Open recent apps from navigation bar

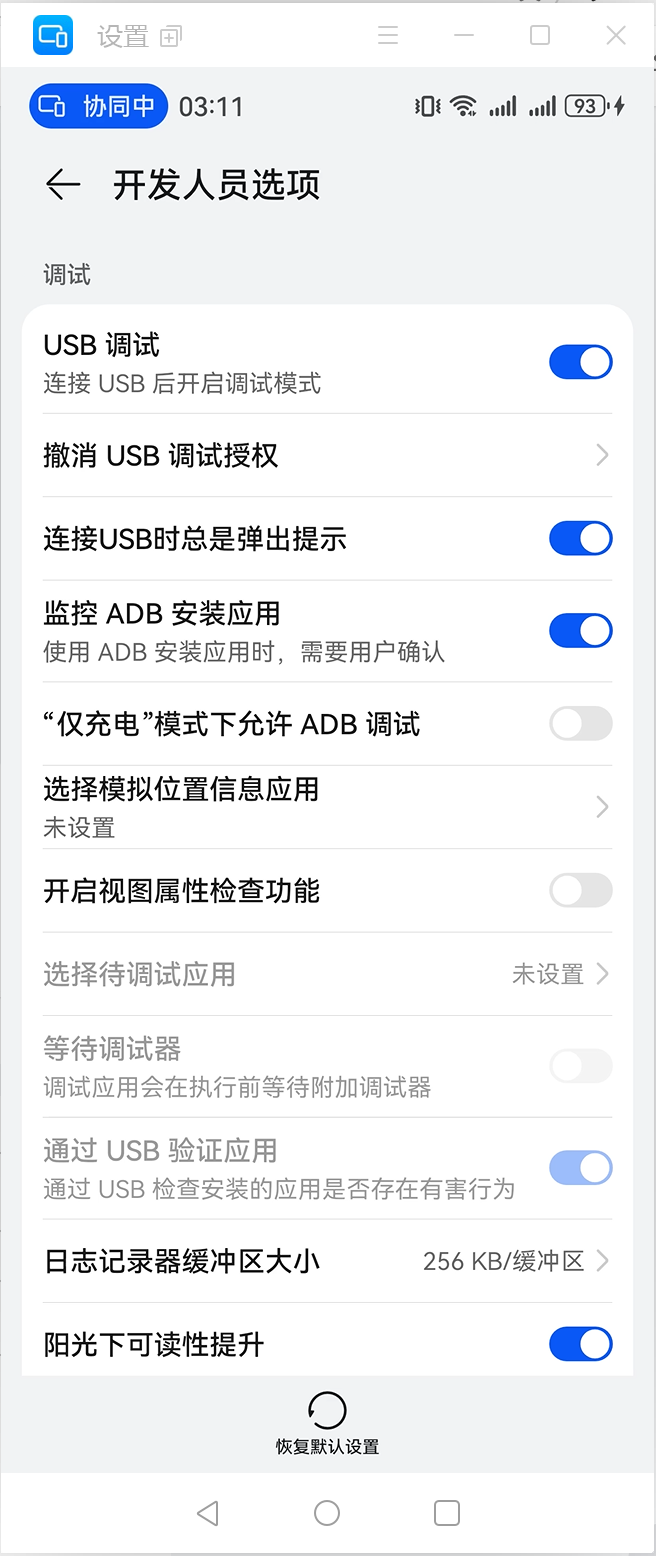click(447, 1513)
